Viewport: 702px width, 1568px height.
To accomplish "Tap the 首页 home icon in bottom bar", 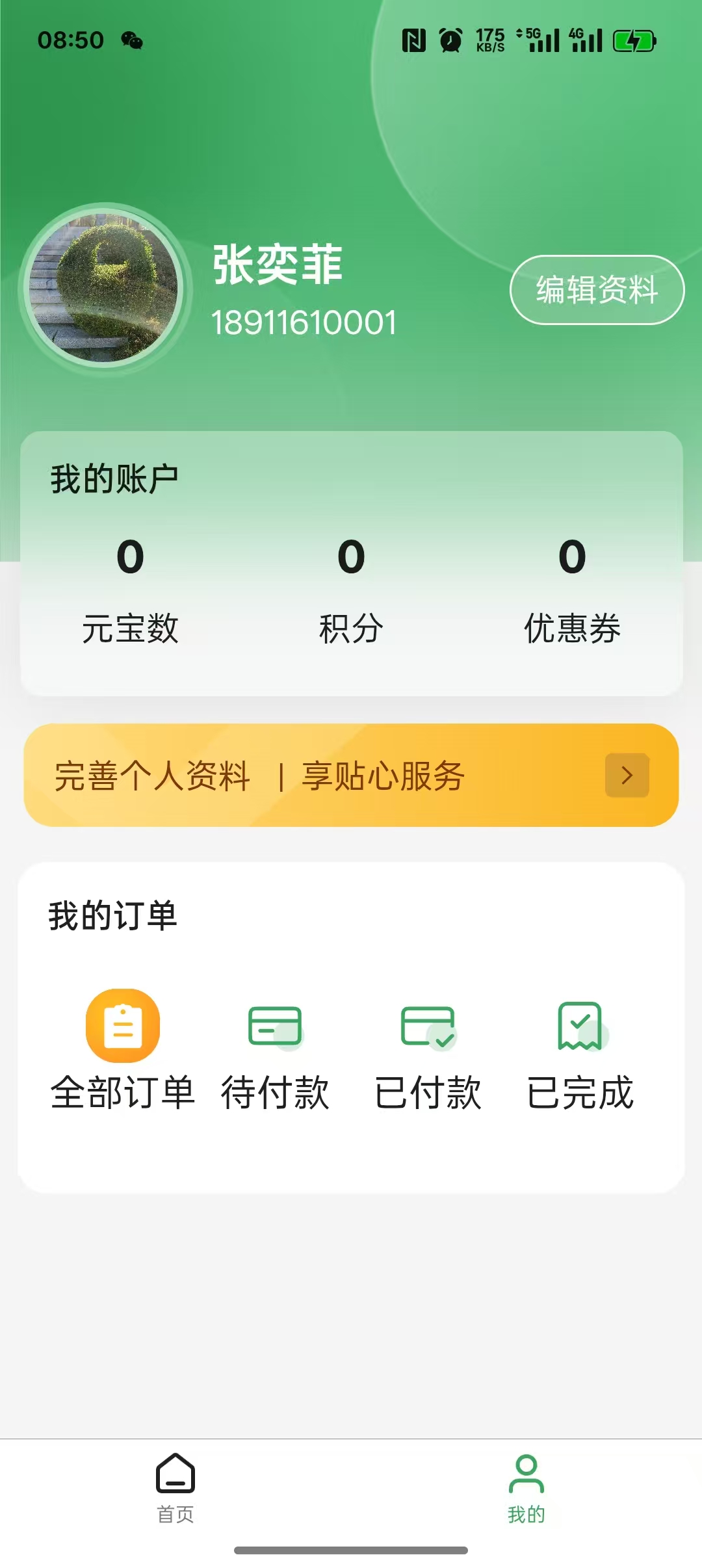I will tap(175, 1473).
